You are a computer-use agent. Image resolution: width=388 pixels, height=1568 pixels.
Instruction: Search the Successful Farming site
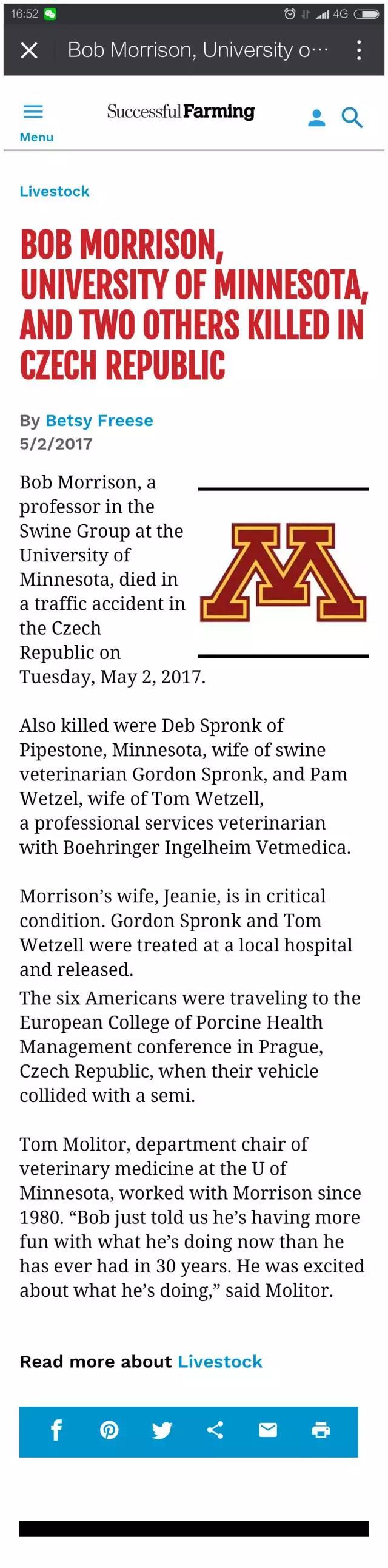352,118
